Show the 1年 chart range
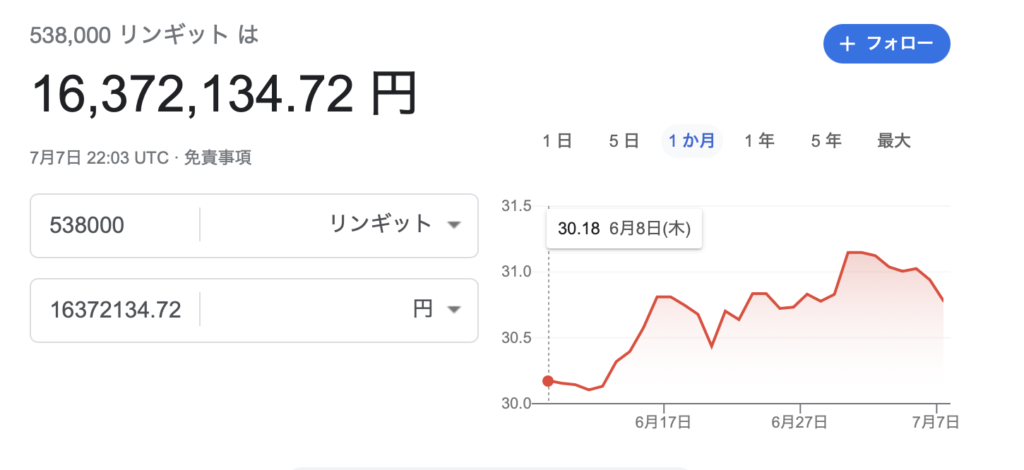This screenshot has height=470, width=1024. tap(759, 141)
